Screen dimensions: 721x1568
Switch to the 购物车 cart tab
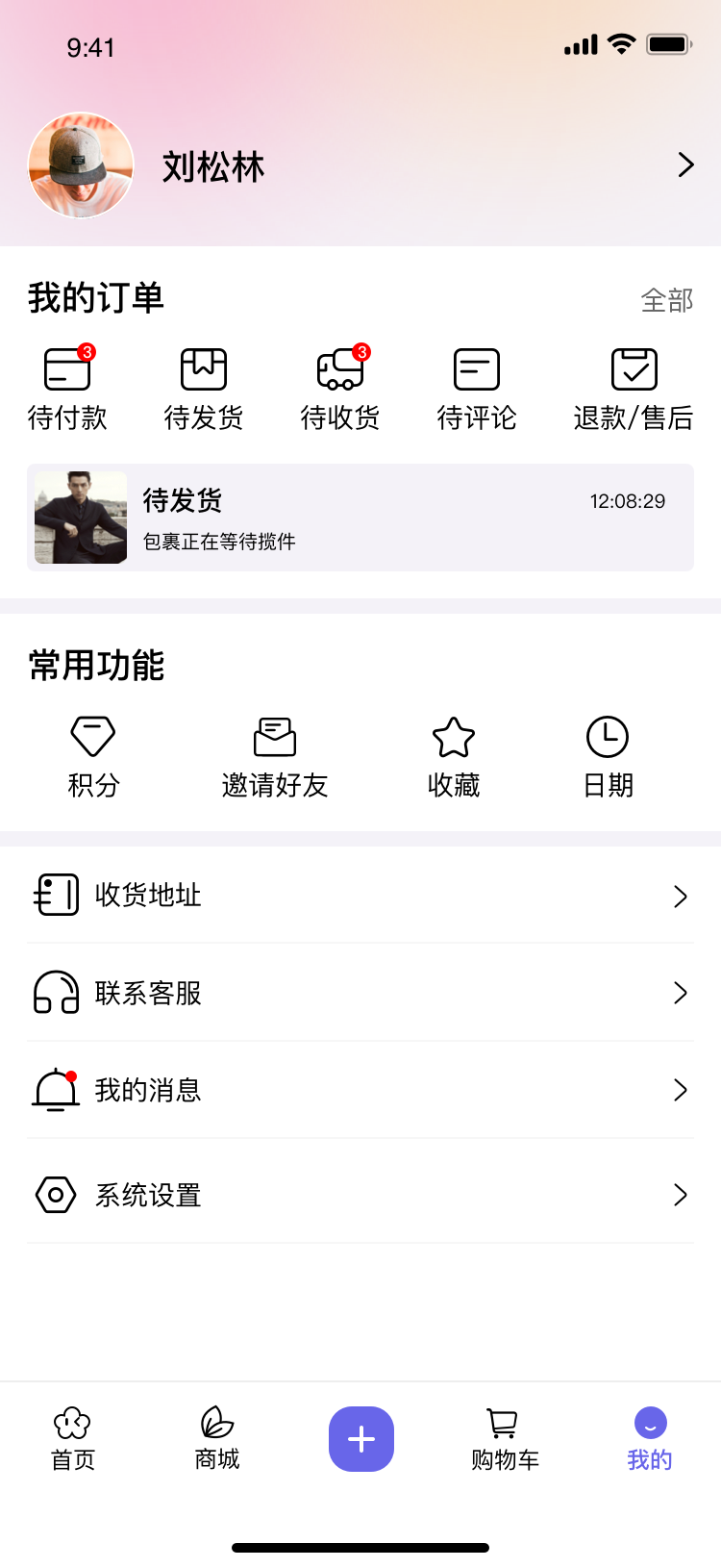505,1438
